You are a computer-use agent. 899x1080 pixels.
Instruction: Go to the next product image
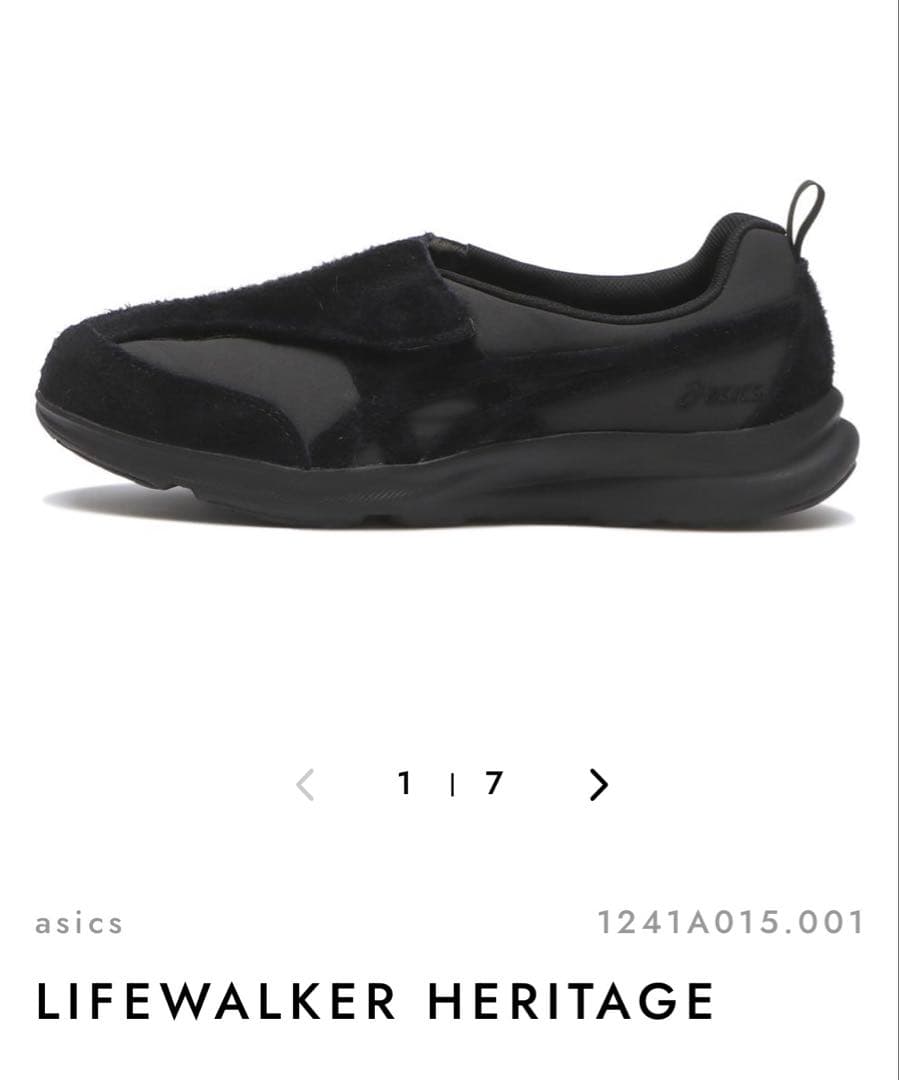coord(598,785)
